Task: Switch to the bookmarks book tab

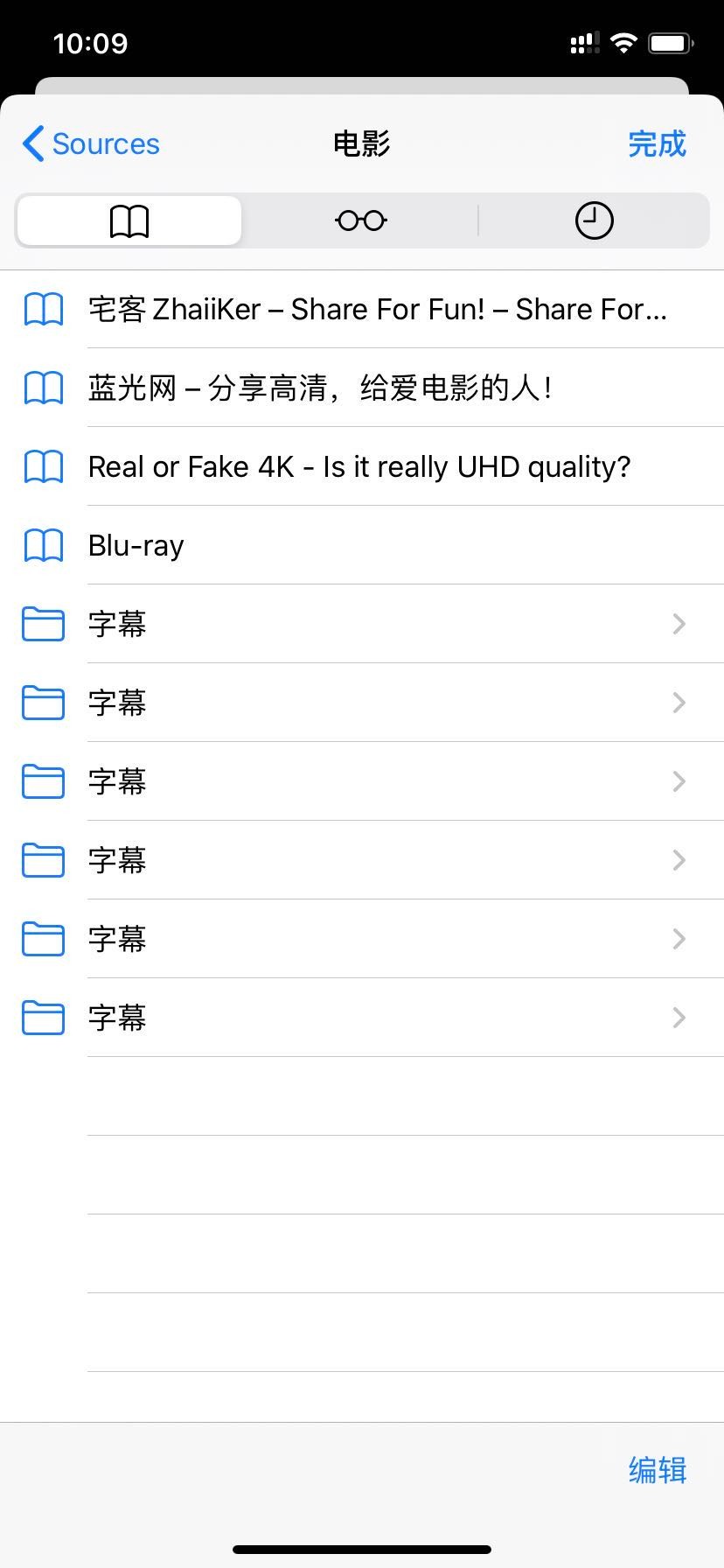Action: 129,221
